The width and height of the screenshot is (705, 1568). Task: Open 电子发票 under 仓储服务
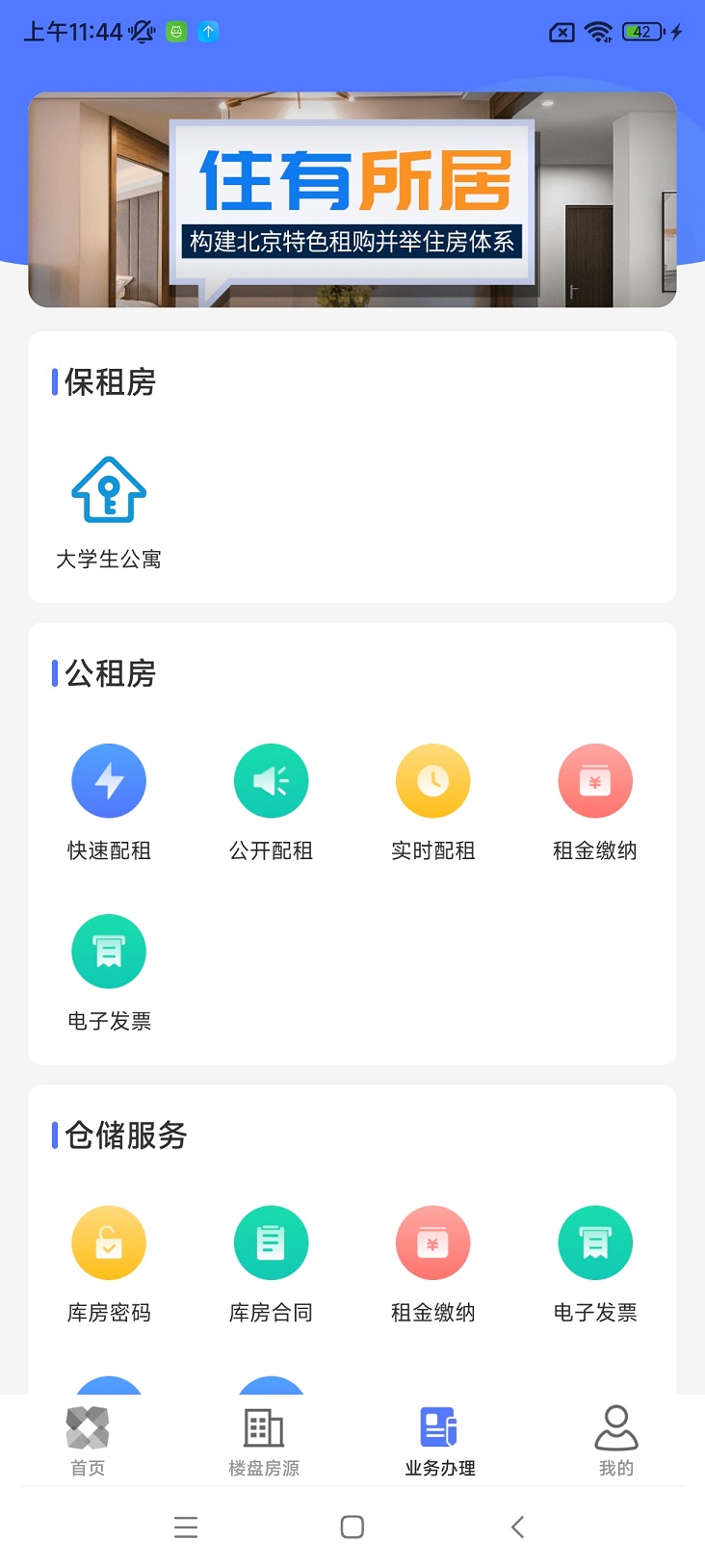(x=594, y=1242)
